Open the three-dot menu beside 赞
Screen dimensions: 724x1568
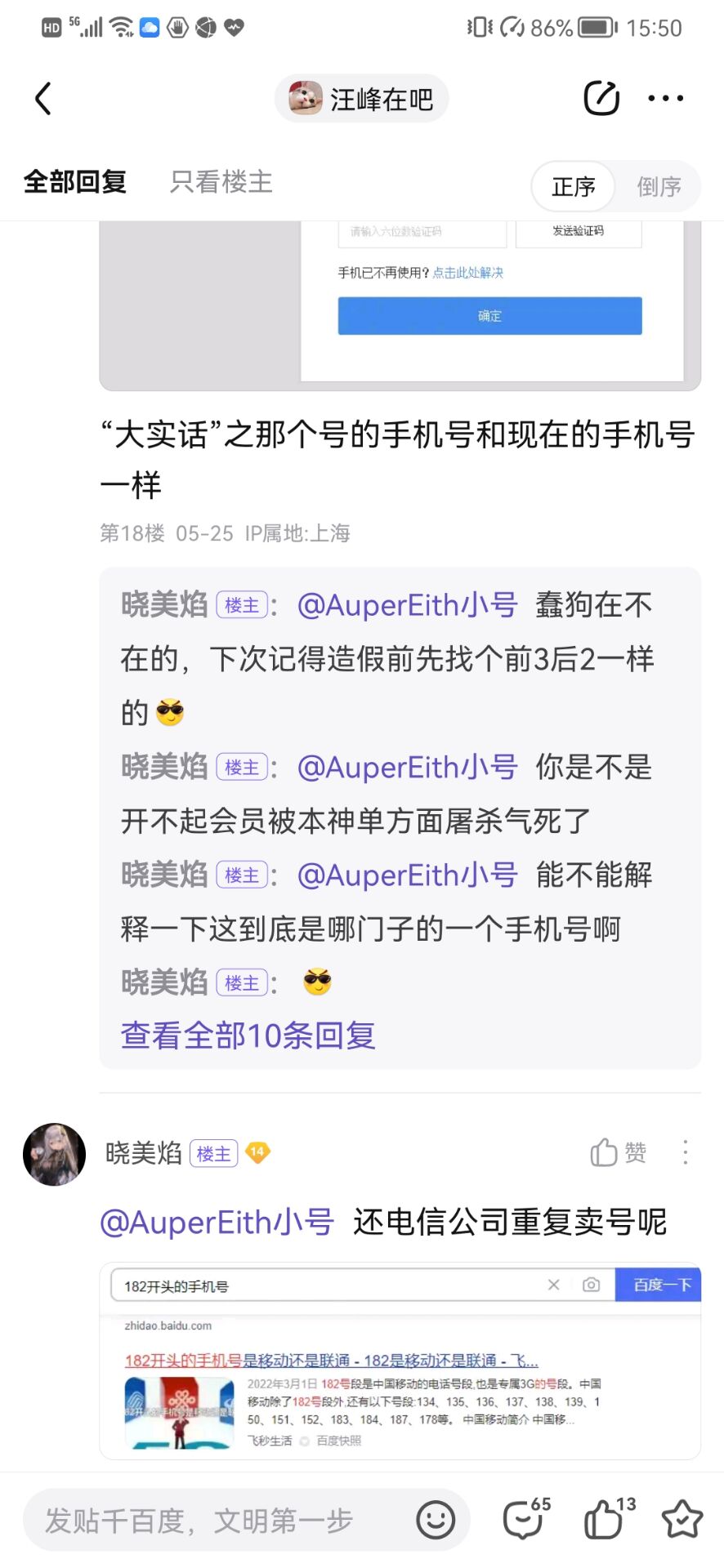[x=685, y=1152]
